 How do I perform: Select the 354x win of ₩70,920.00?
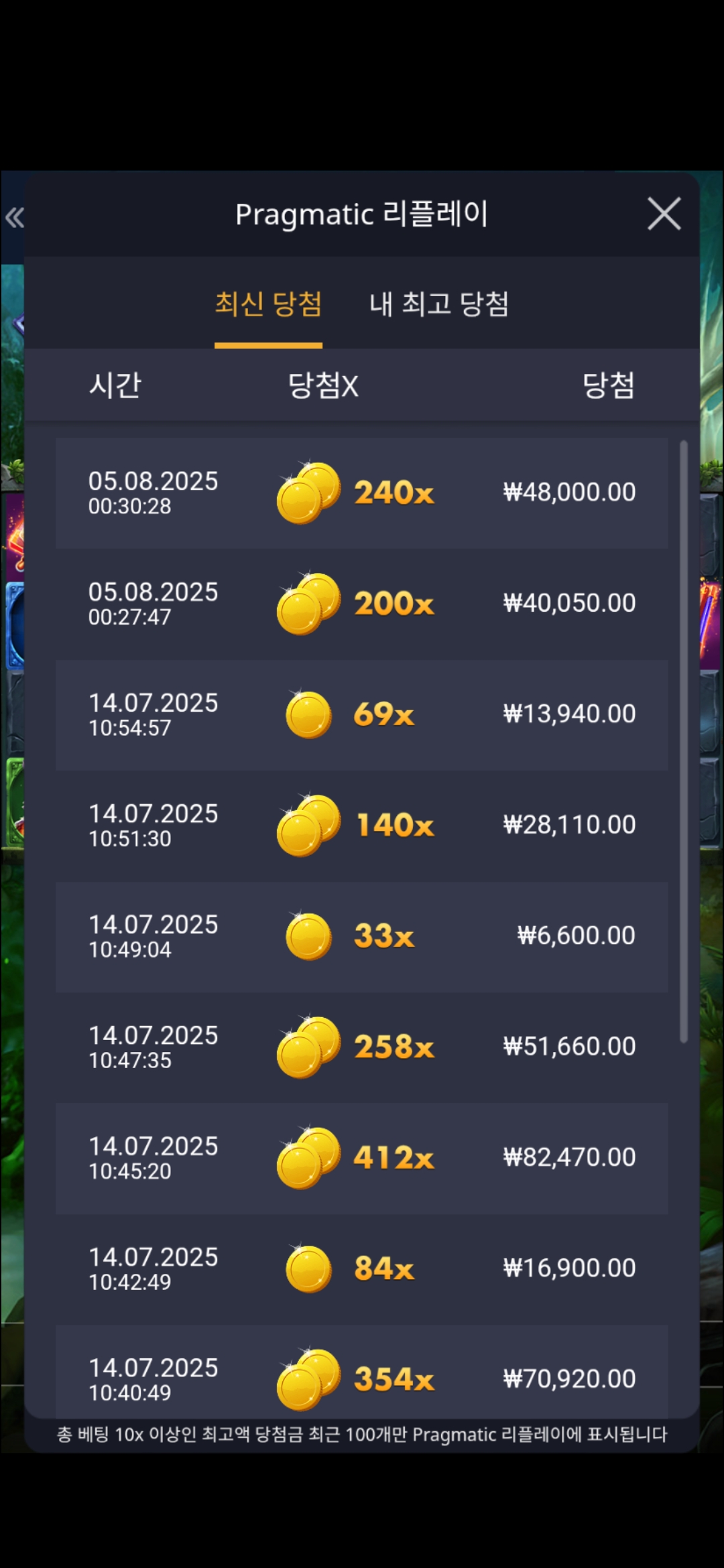[x=361, y=1374]
